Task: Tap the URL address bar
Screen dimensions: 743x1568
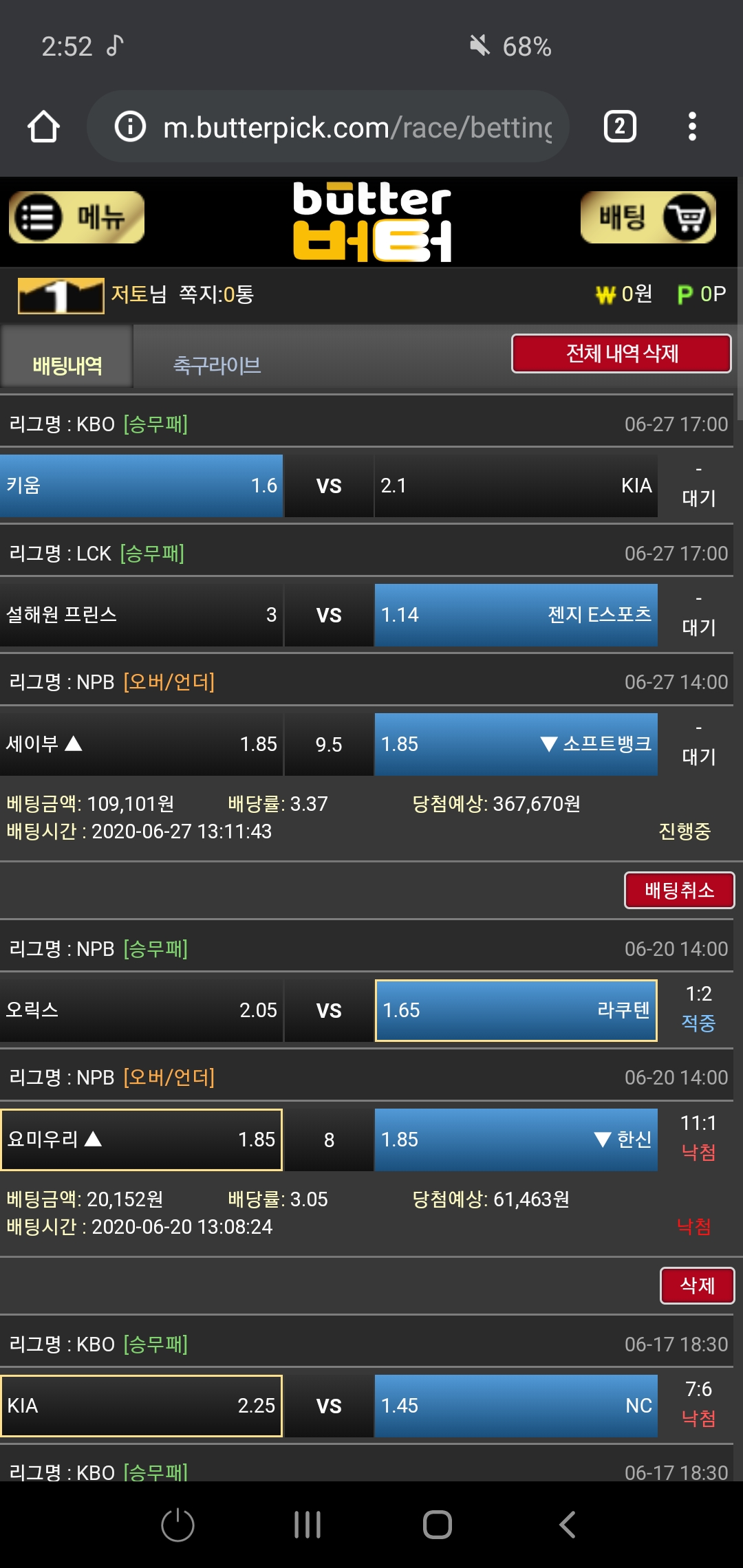Action: 358,127
